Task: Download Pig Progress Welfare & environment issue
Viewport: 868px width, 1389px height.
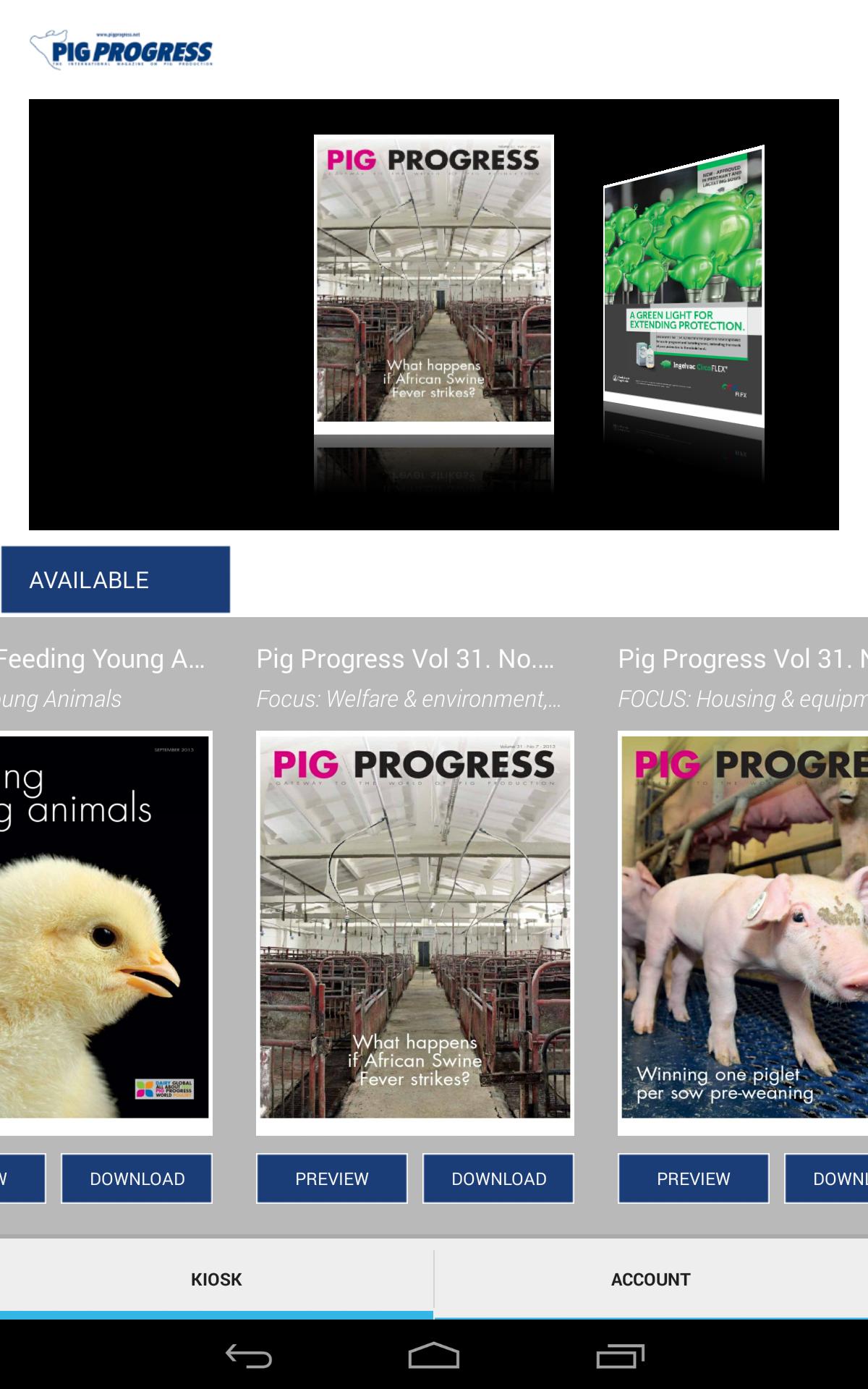Action: click(x=498, y=1178)
